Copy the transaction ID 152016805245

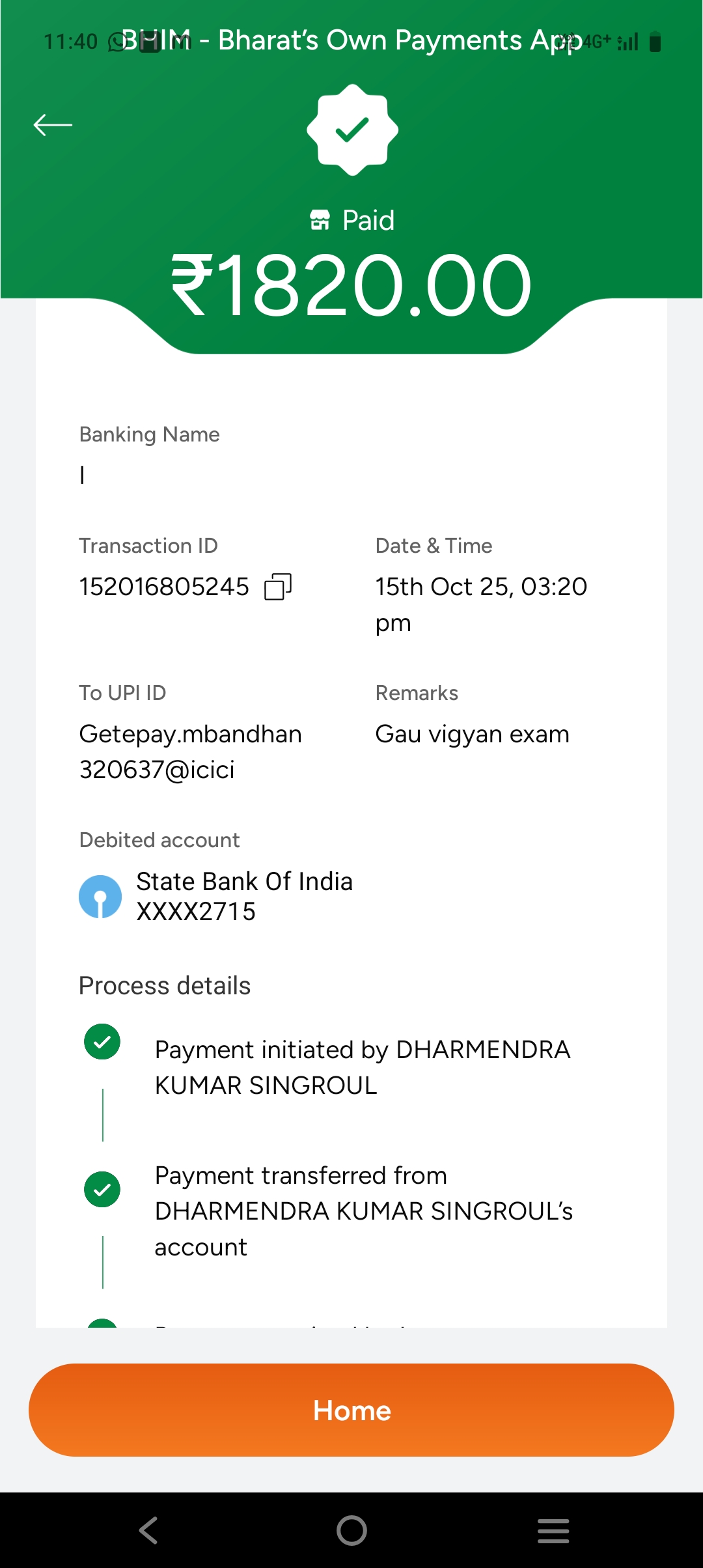278,587
